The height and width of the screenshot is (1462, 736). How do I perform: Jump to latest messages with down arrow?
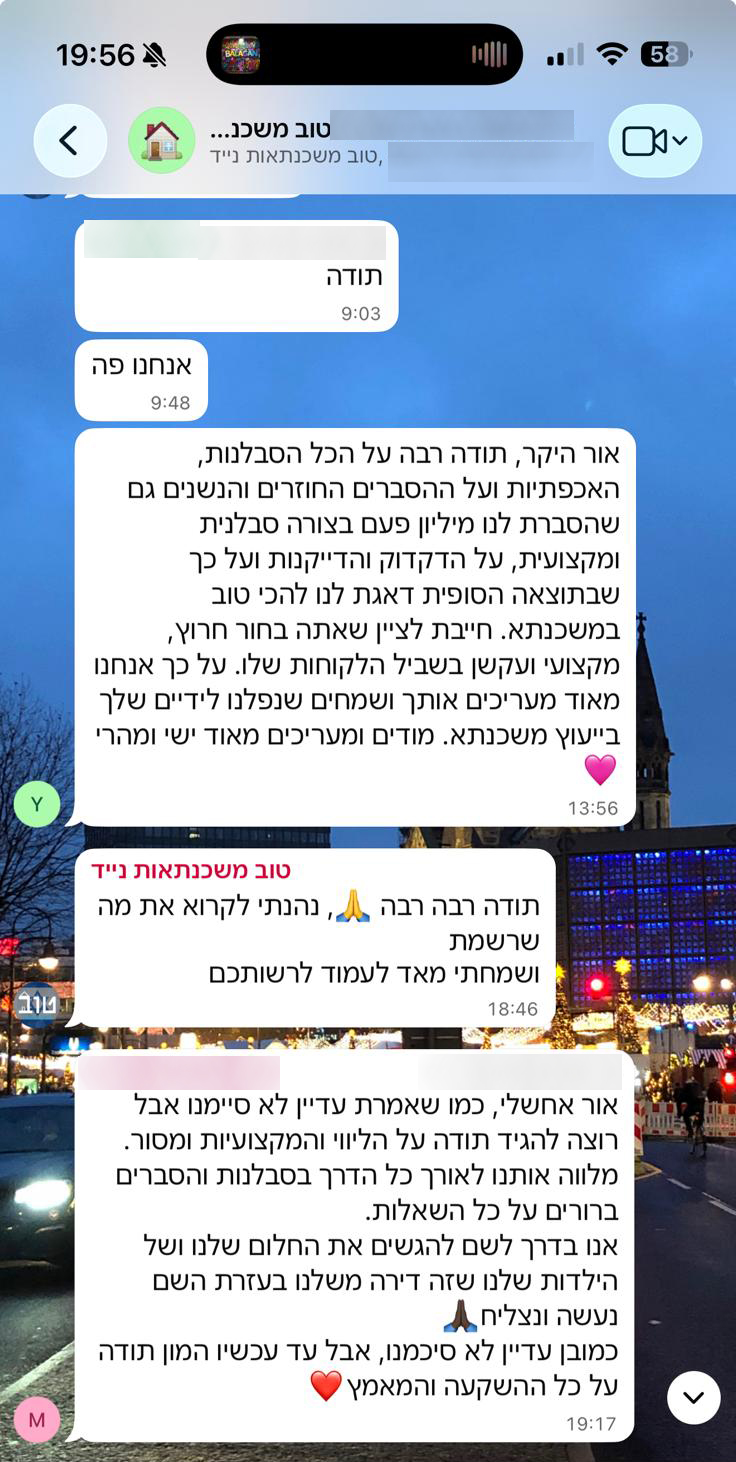click(x=693, y=1396)
